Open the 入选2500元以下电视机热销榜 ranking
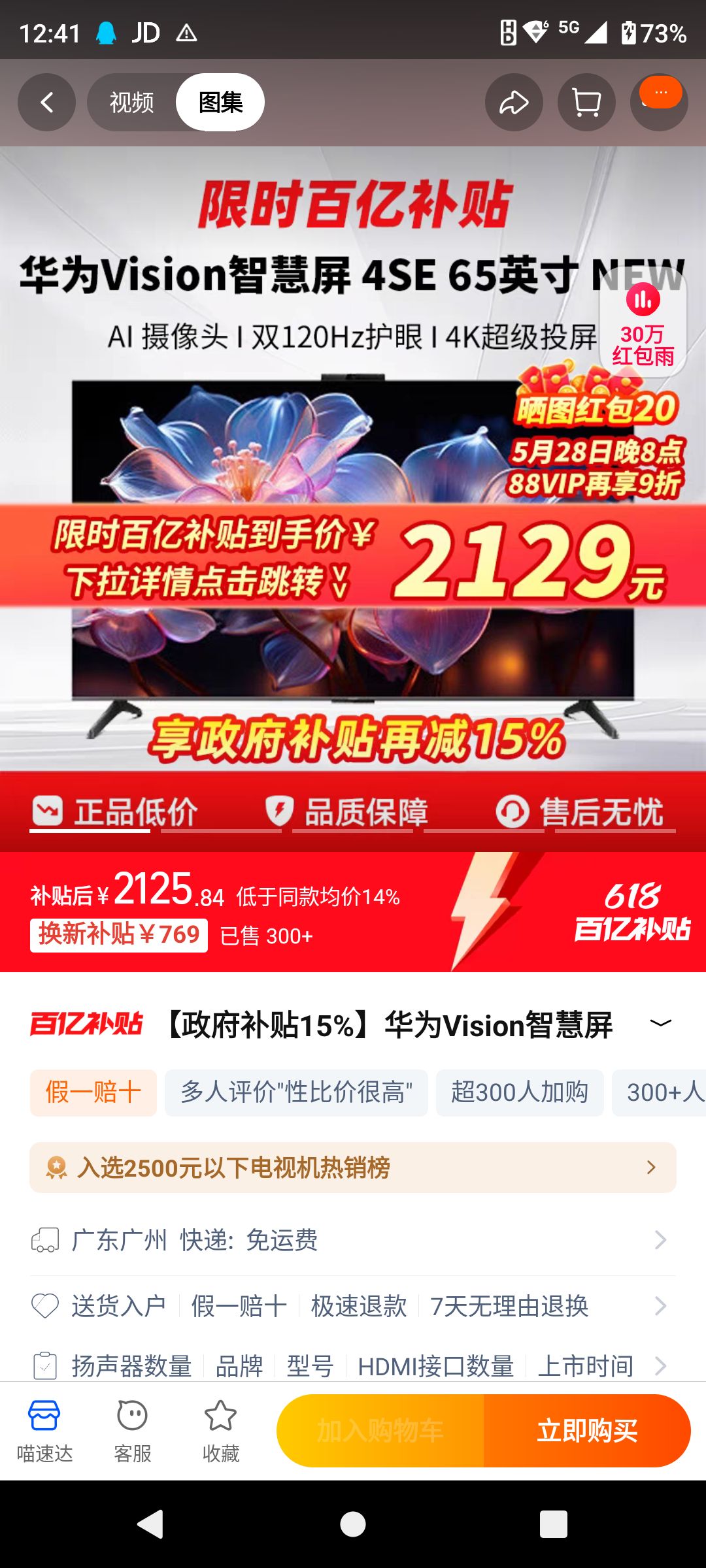Viewport: 706px width, 1568px height. pos(353,1168)
